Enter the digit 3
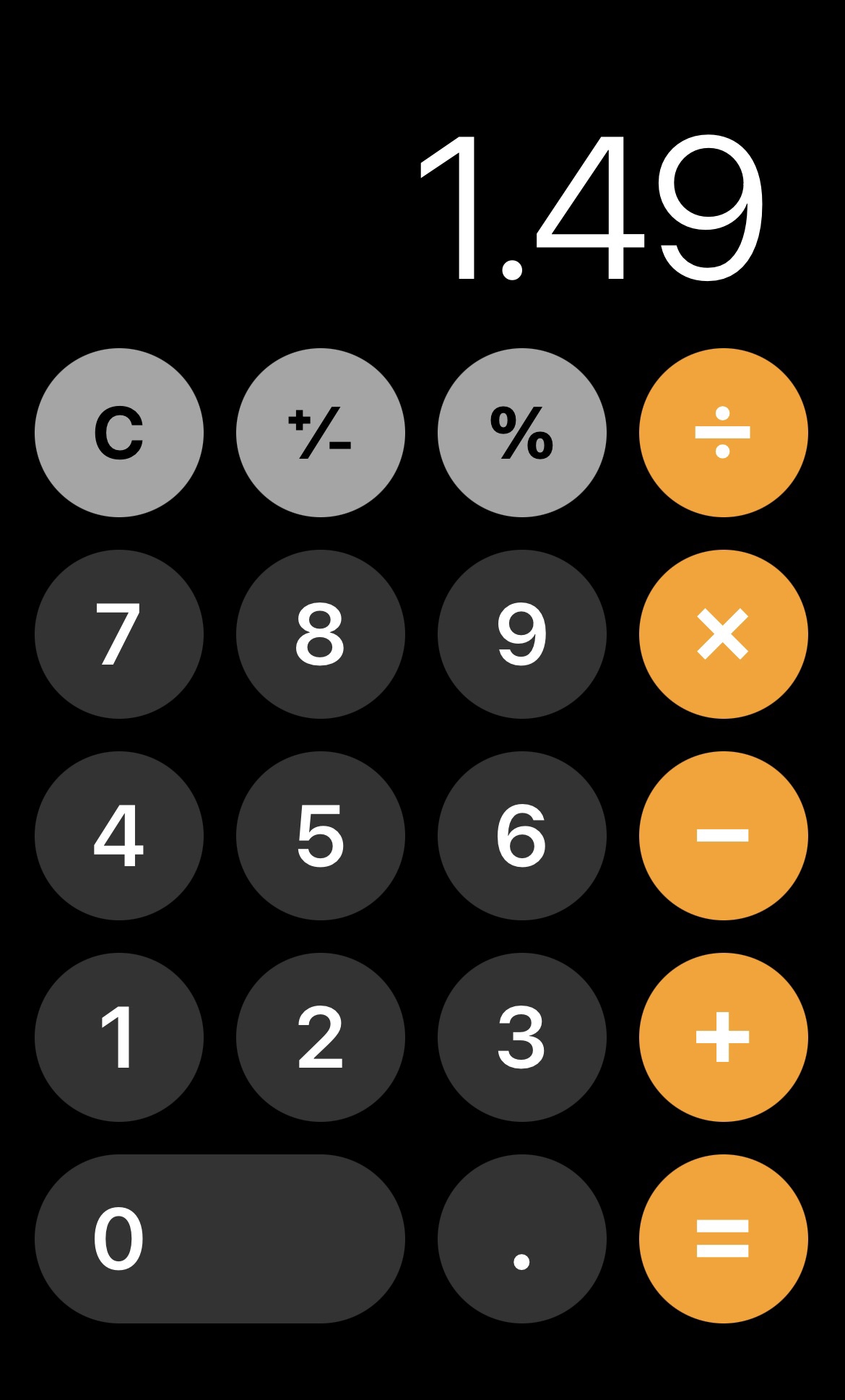Screen dimensions: 845x1400 [522, 1037]
